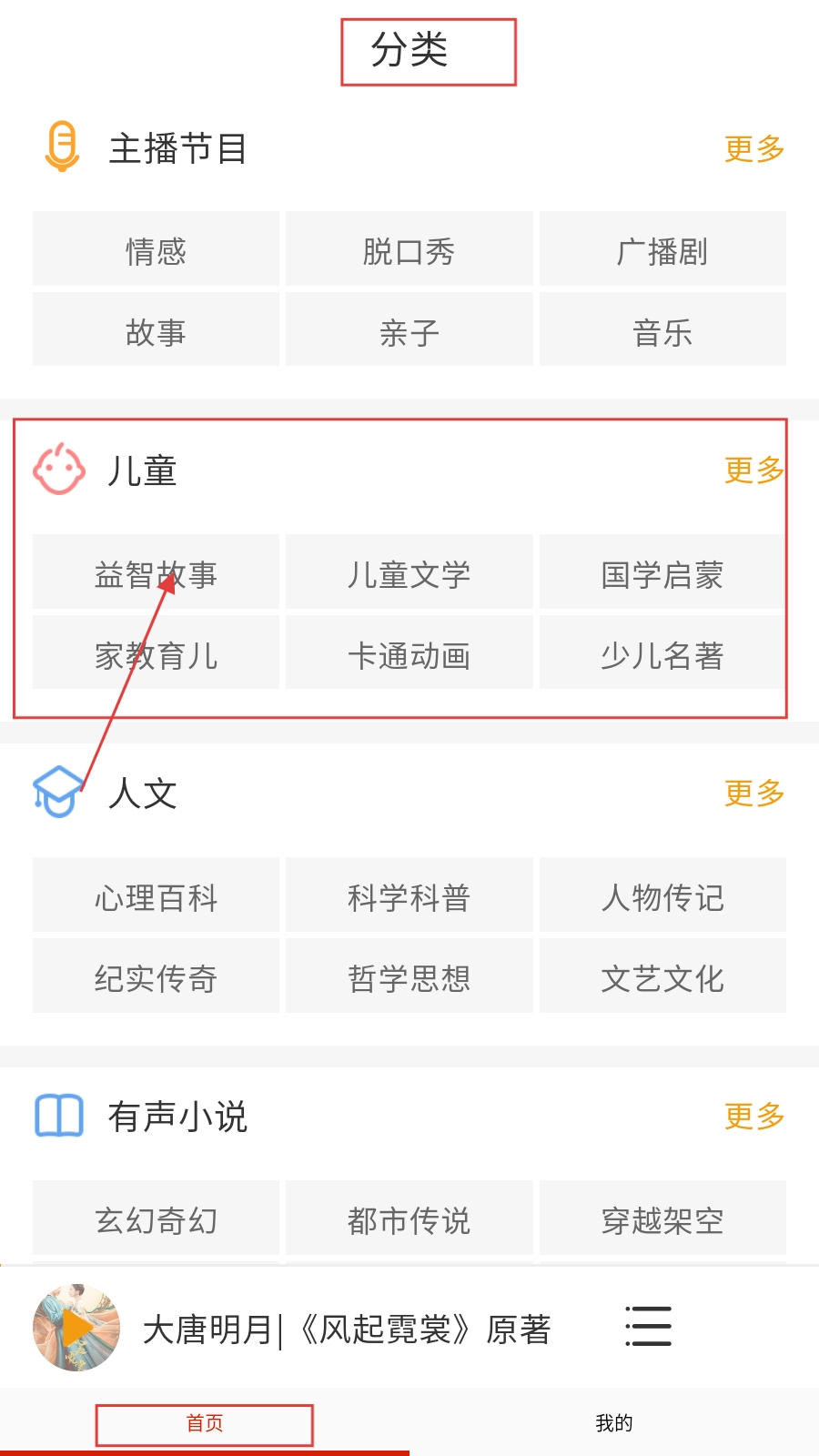Image resolution: width=819 pixels, height=1456 pixels.
Task: Open 人物传记 under 人文
Action: click(x=662, y=897)
